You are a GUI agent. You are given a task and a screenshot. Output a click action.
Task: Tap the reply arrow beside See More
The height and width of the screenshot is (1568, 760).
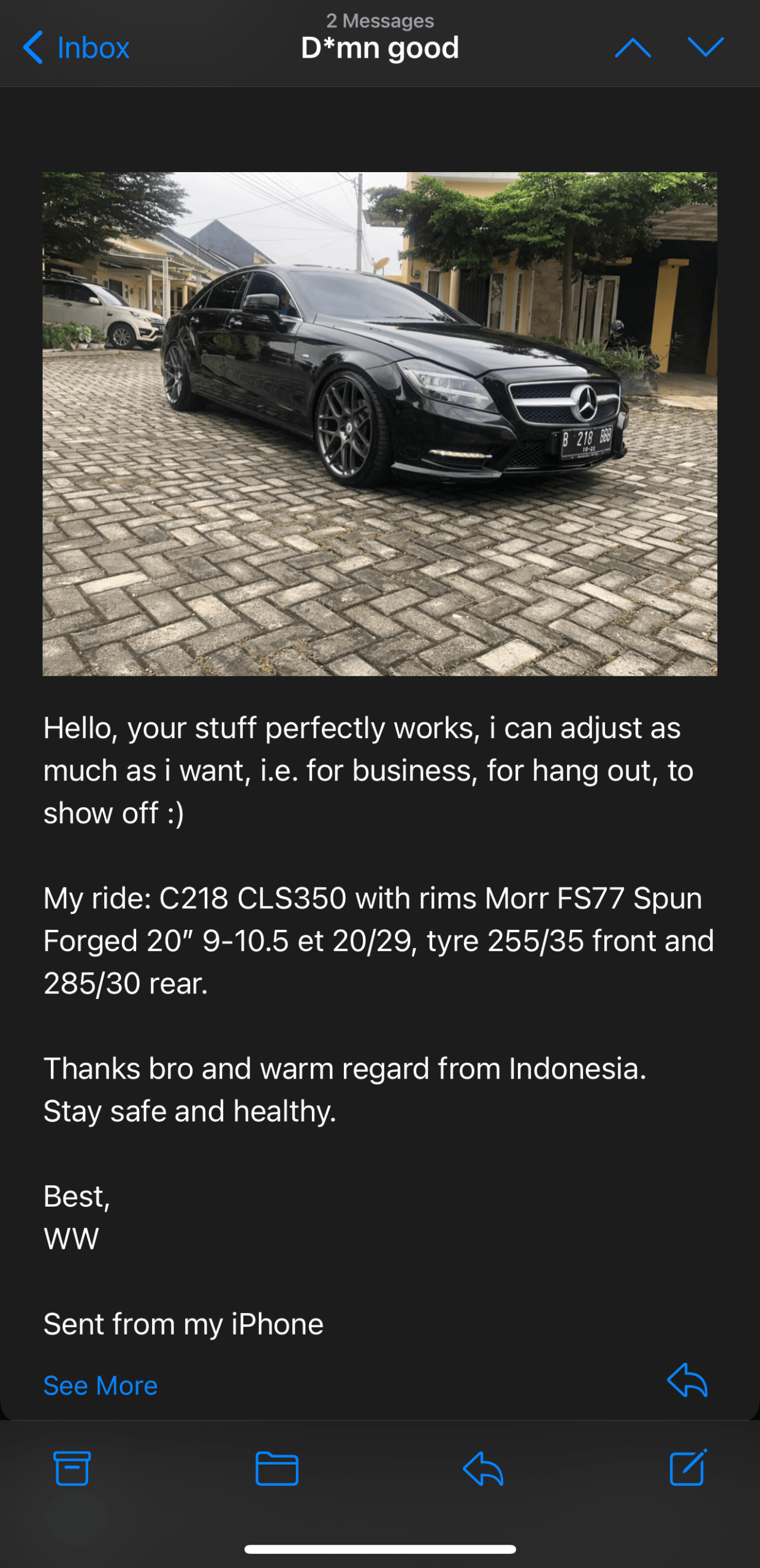click(x=687, y=1381)
